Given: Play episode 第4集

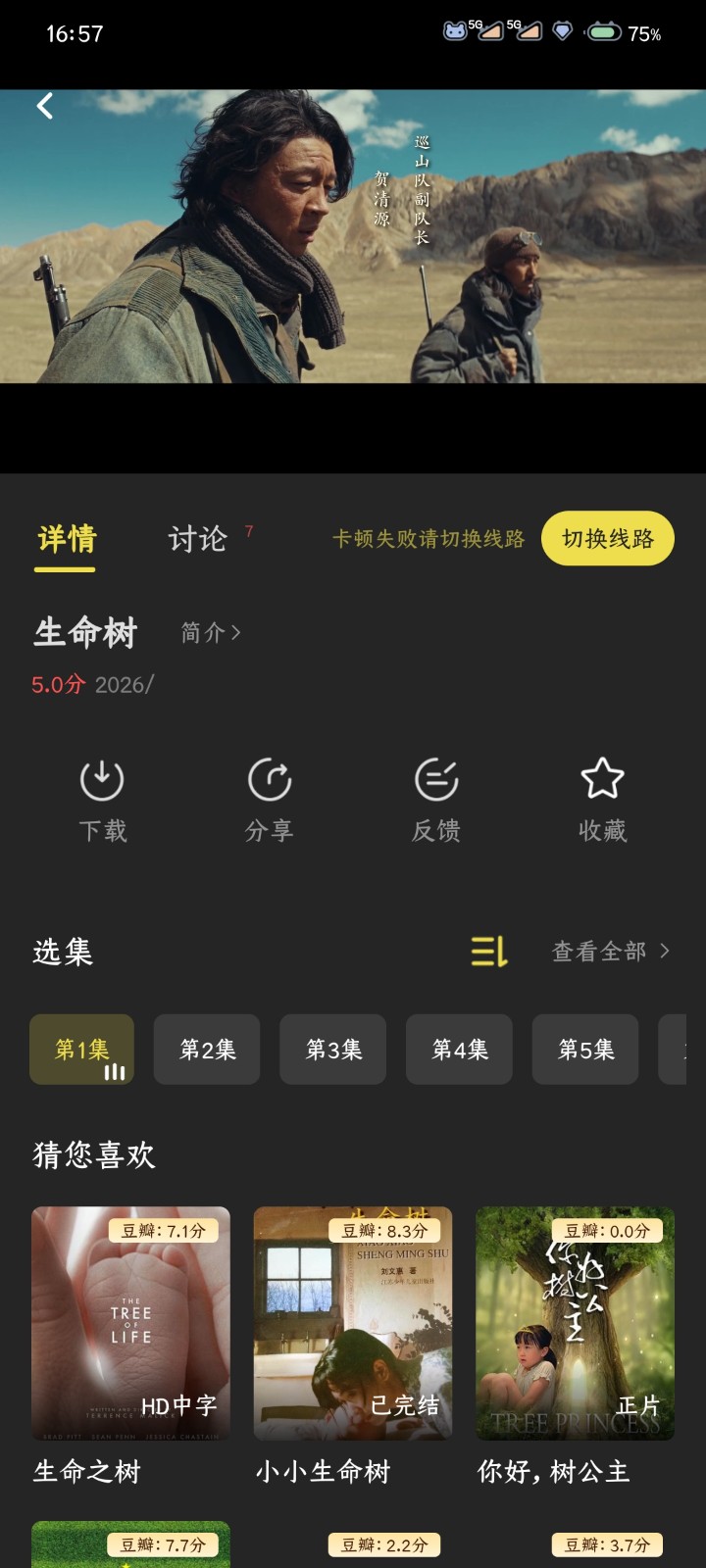Looking at the screenshot, I should click(460, 1050).
